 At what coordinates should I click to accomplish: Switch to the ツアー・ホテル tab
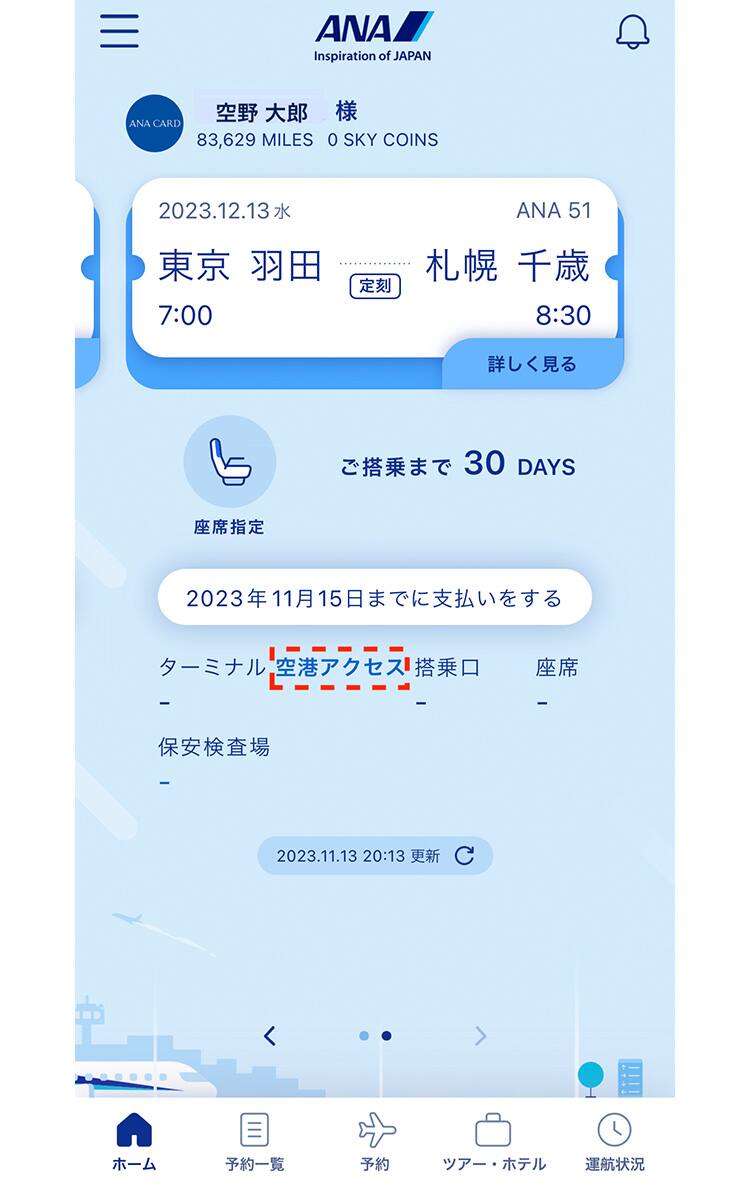coord(494,1141)
